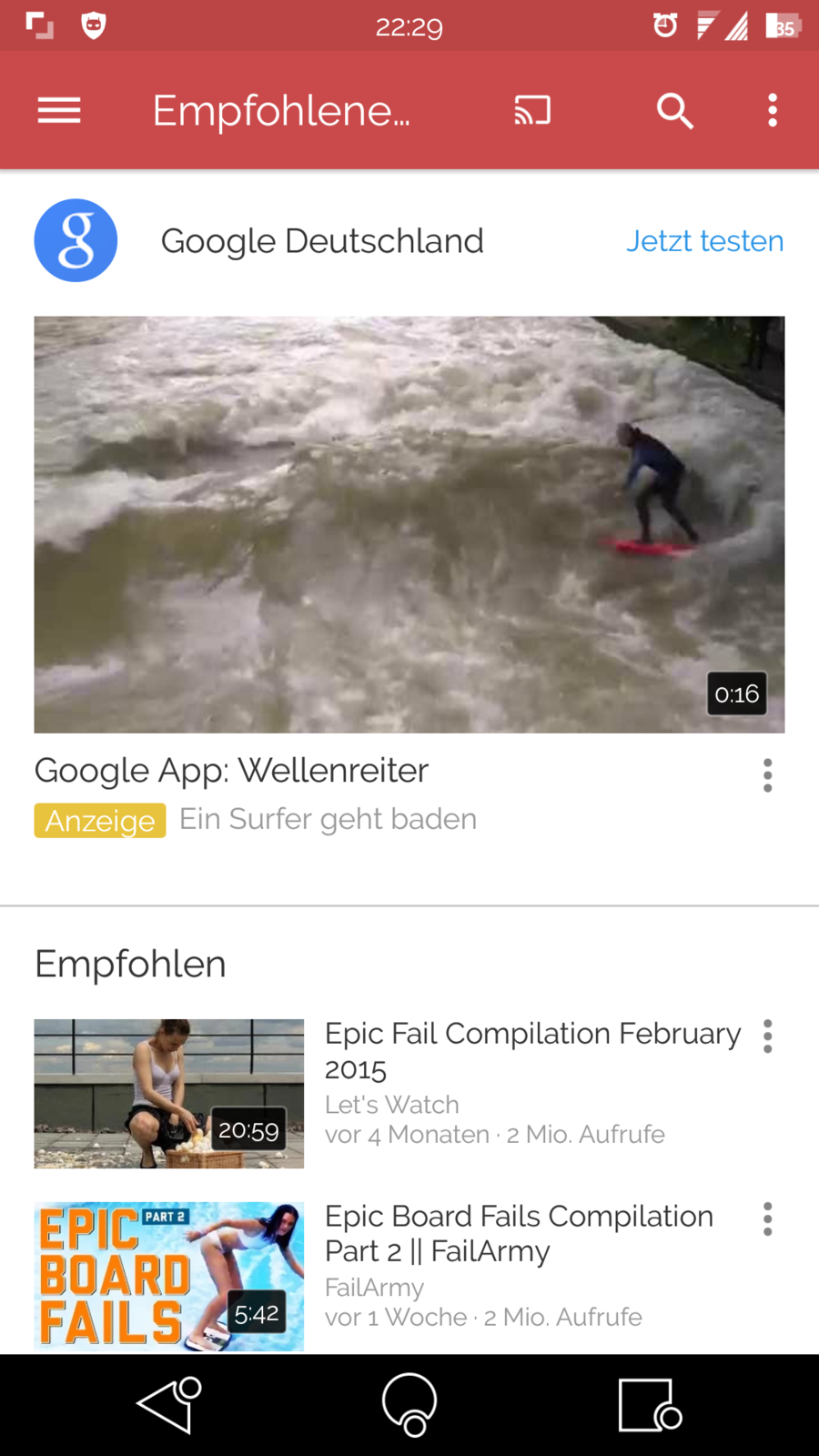
Task: Go back with the system back button
Action: pos(168,1405)
